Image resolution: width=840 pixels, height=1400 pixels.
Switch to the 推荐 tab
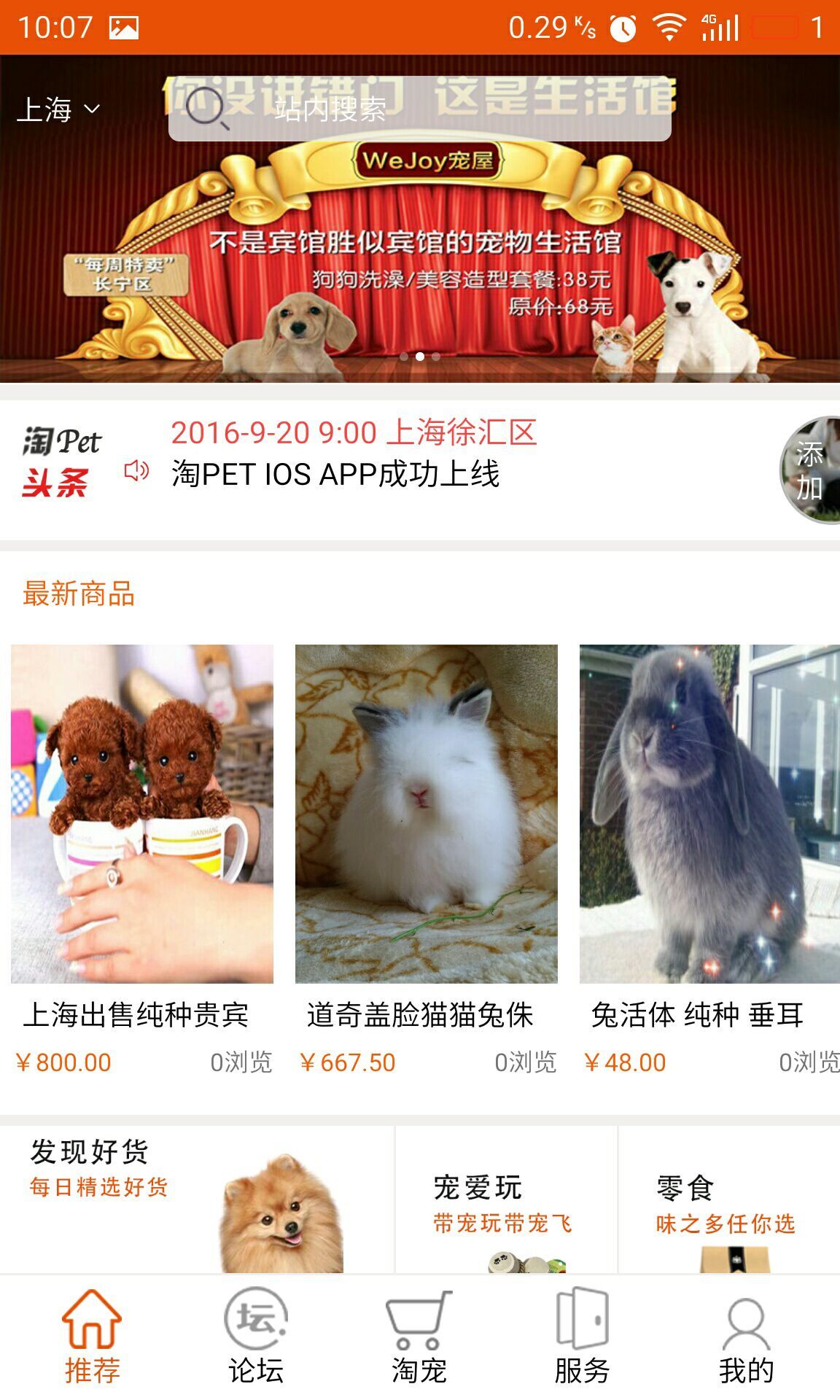(x=92, y=1336)
